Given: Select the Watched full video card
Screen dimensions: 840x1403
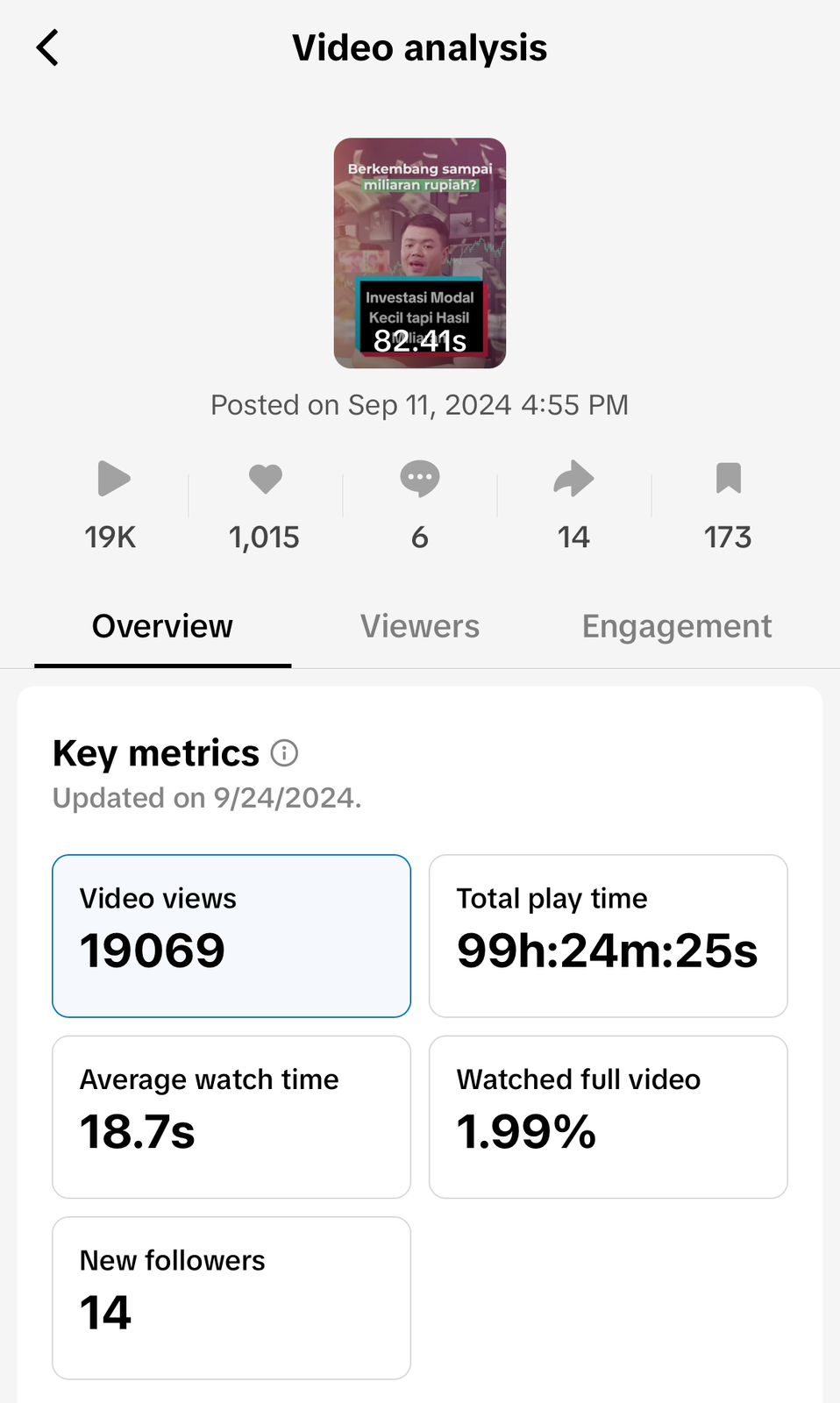Looking at the screenshot, I should [x=608, y=1116].
